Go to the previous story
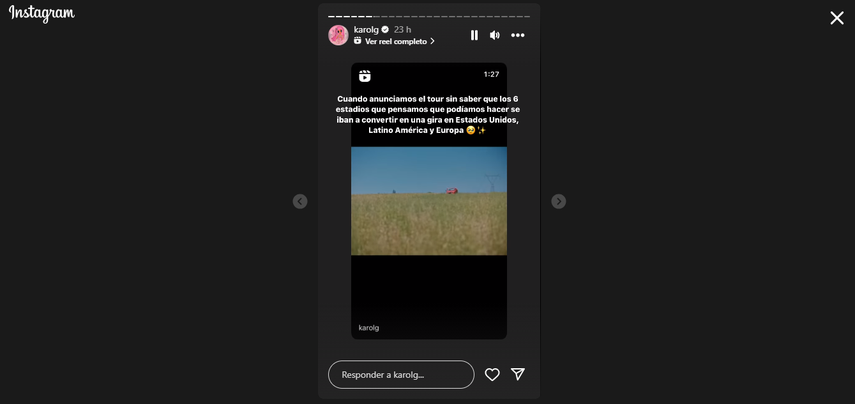 [300, 201]
